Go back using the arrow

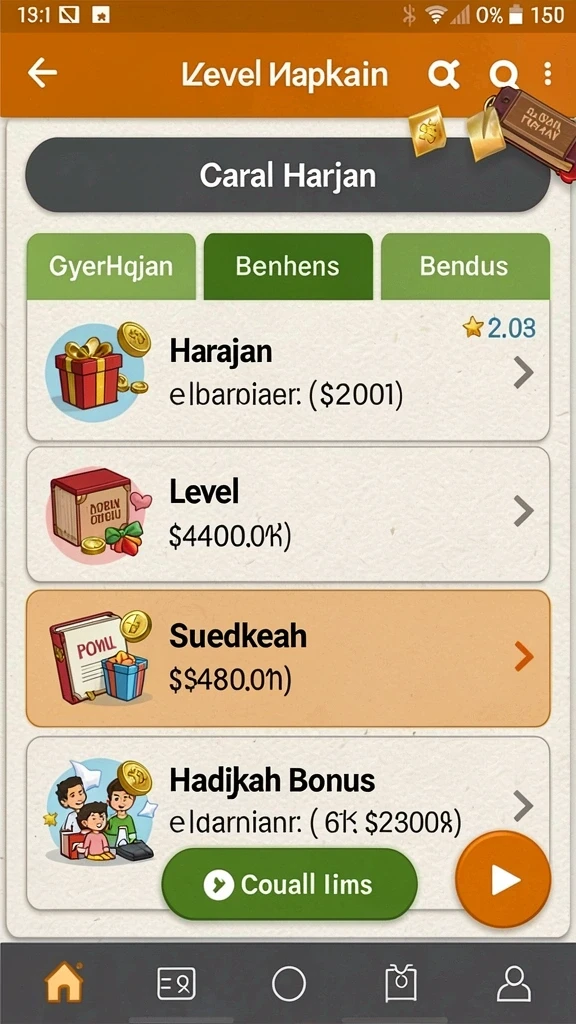42,74
